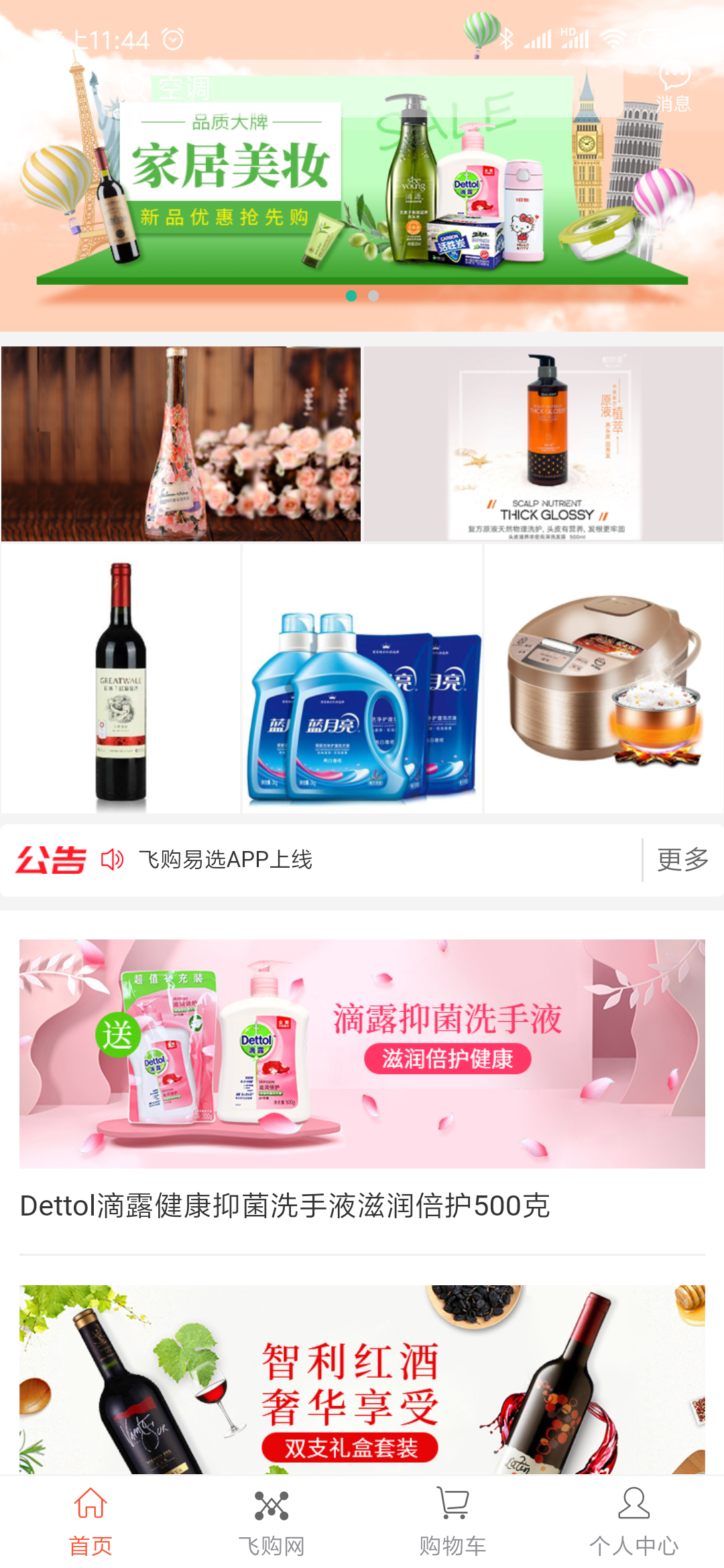Read the 飞购易选APP上线 announcement
The width and height of the screenshot is (724, 1568).
(x=225, y=860)
